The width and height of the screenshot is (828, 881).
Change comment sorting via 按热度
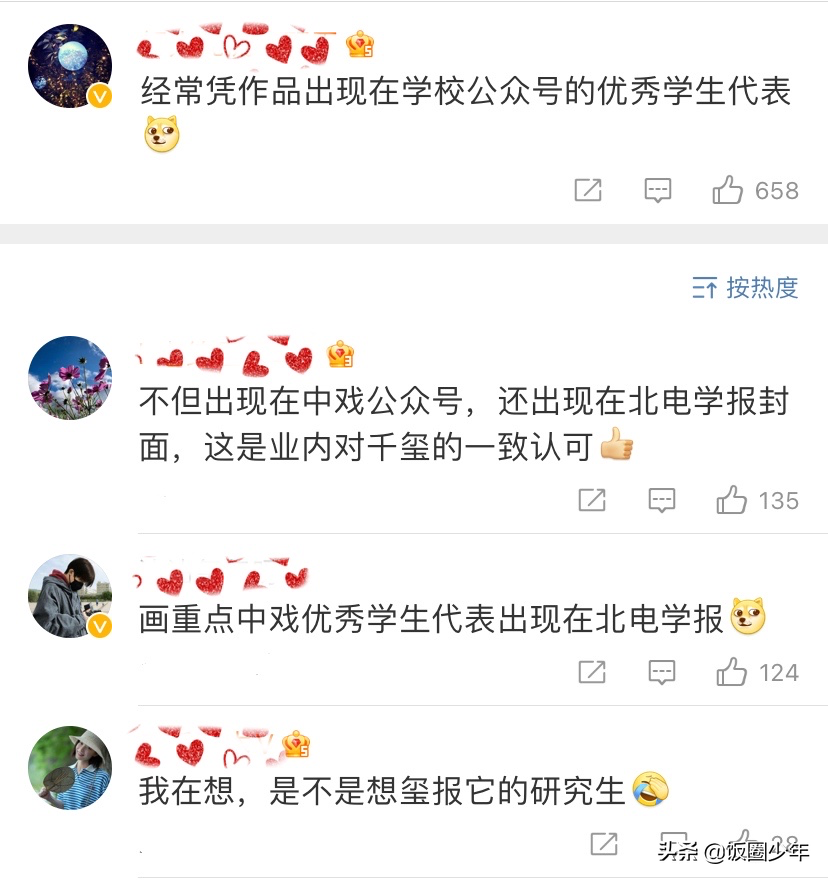[x=746, y=288]
